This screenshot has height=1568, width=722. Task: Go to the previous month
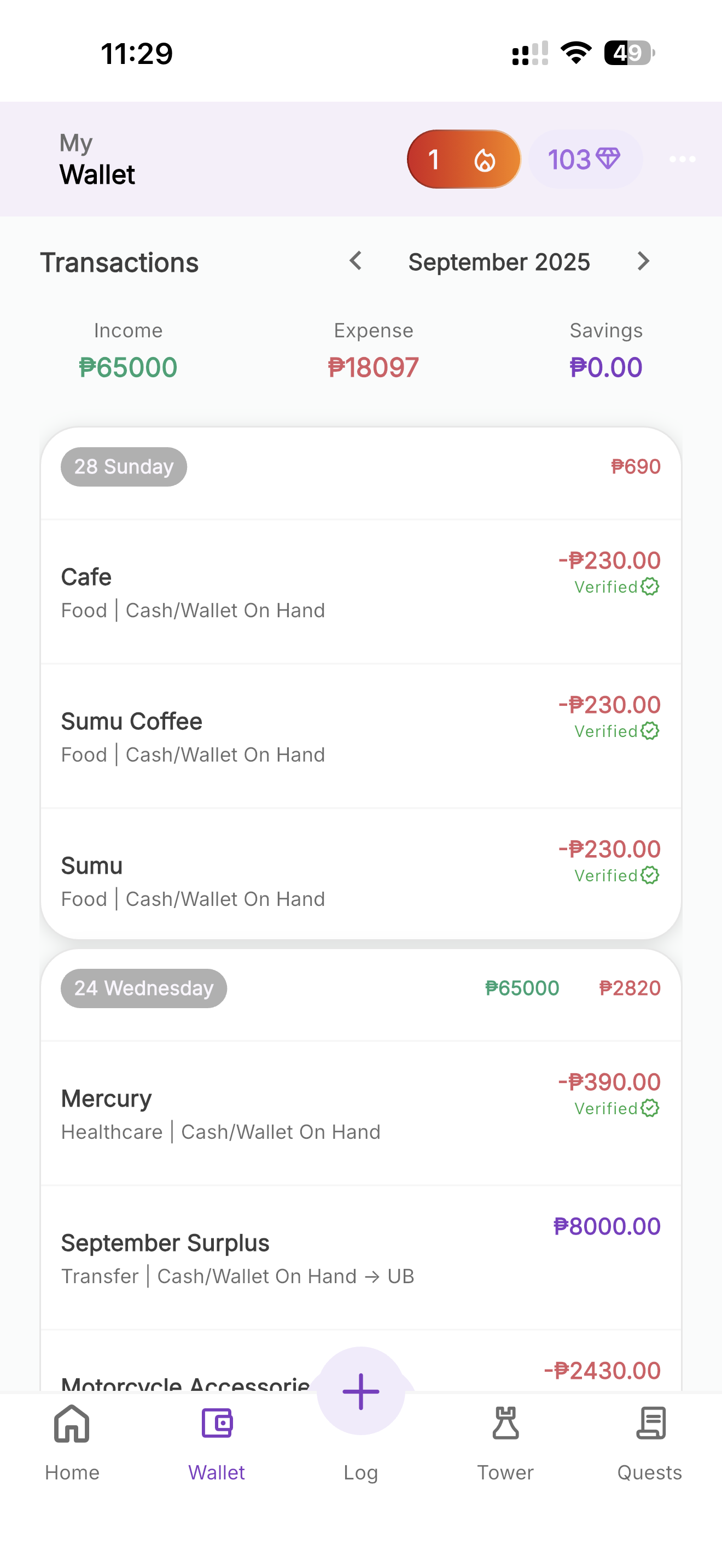click(x=356, y=262)
